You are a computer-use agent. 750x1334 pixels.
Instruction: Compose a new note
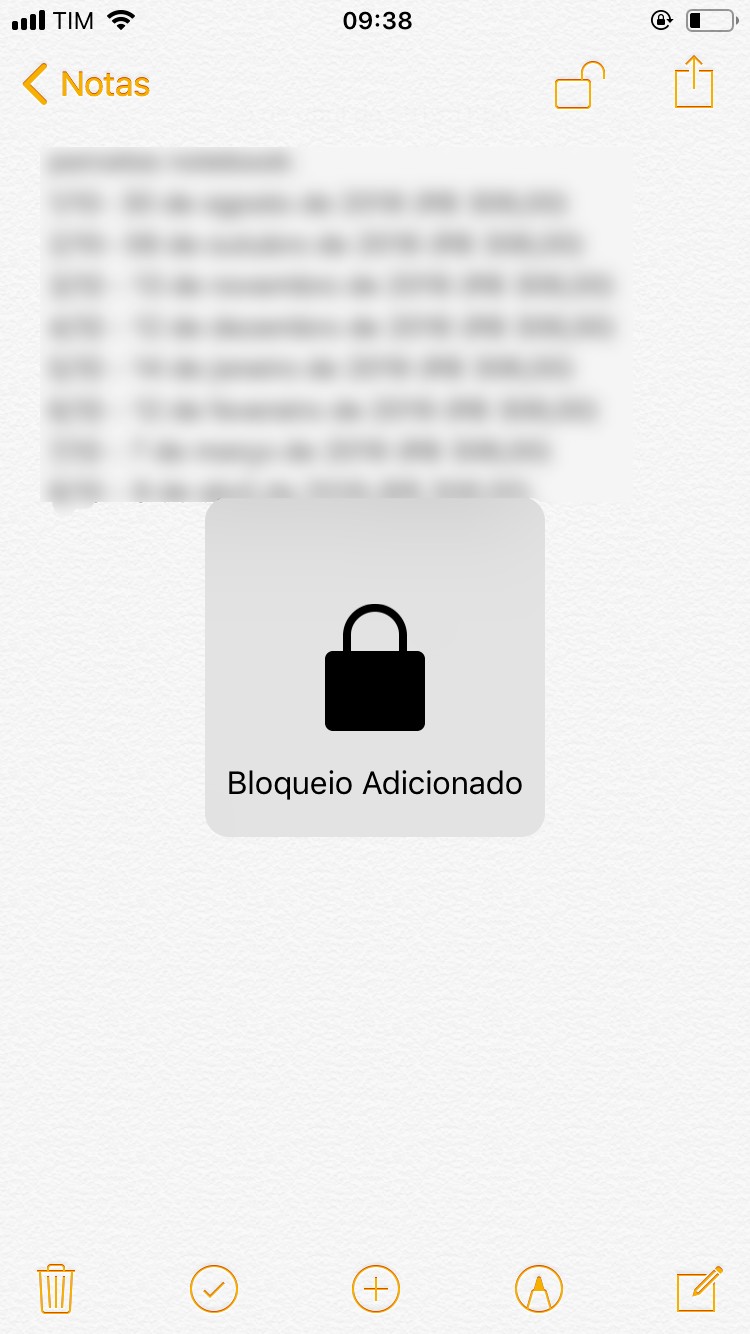point(699,1288)
